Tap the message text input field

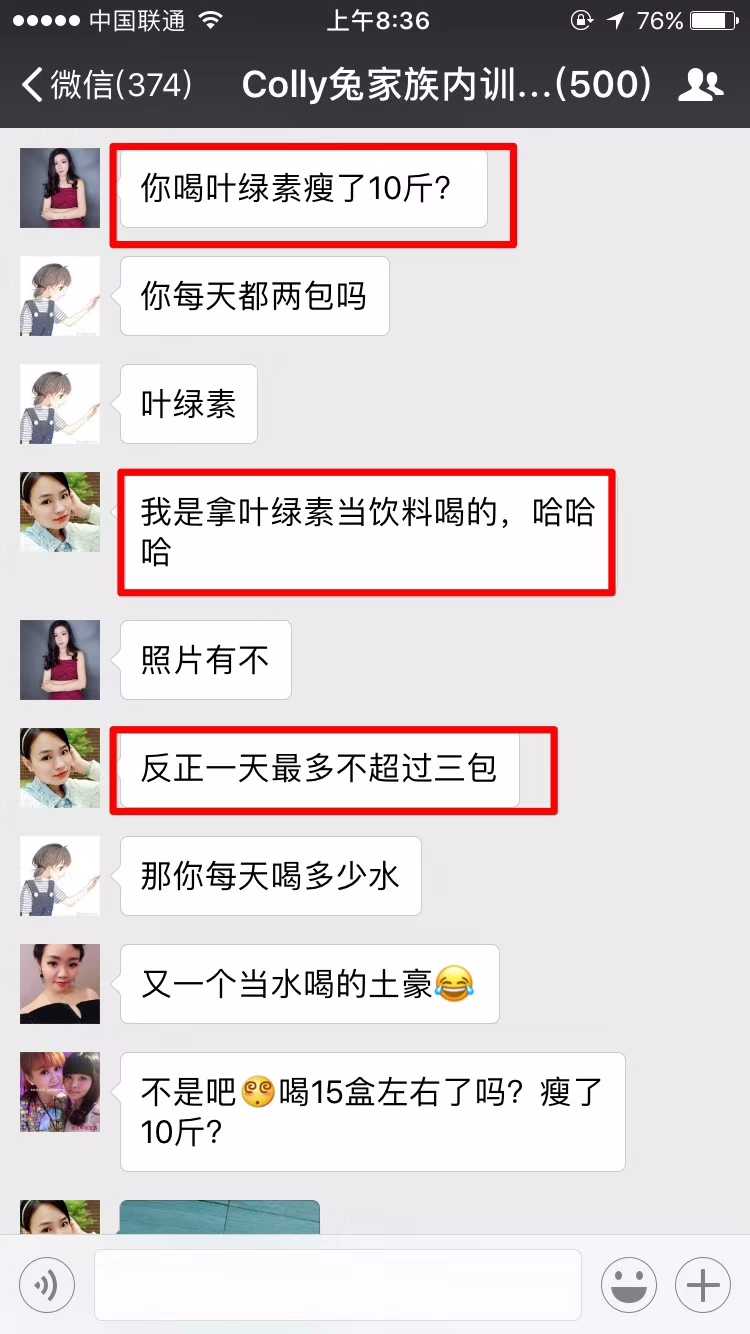pyautogui.click(x=337, y=1285)
